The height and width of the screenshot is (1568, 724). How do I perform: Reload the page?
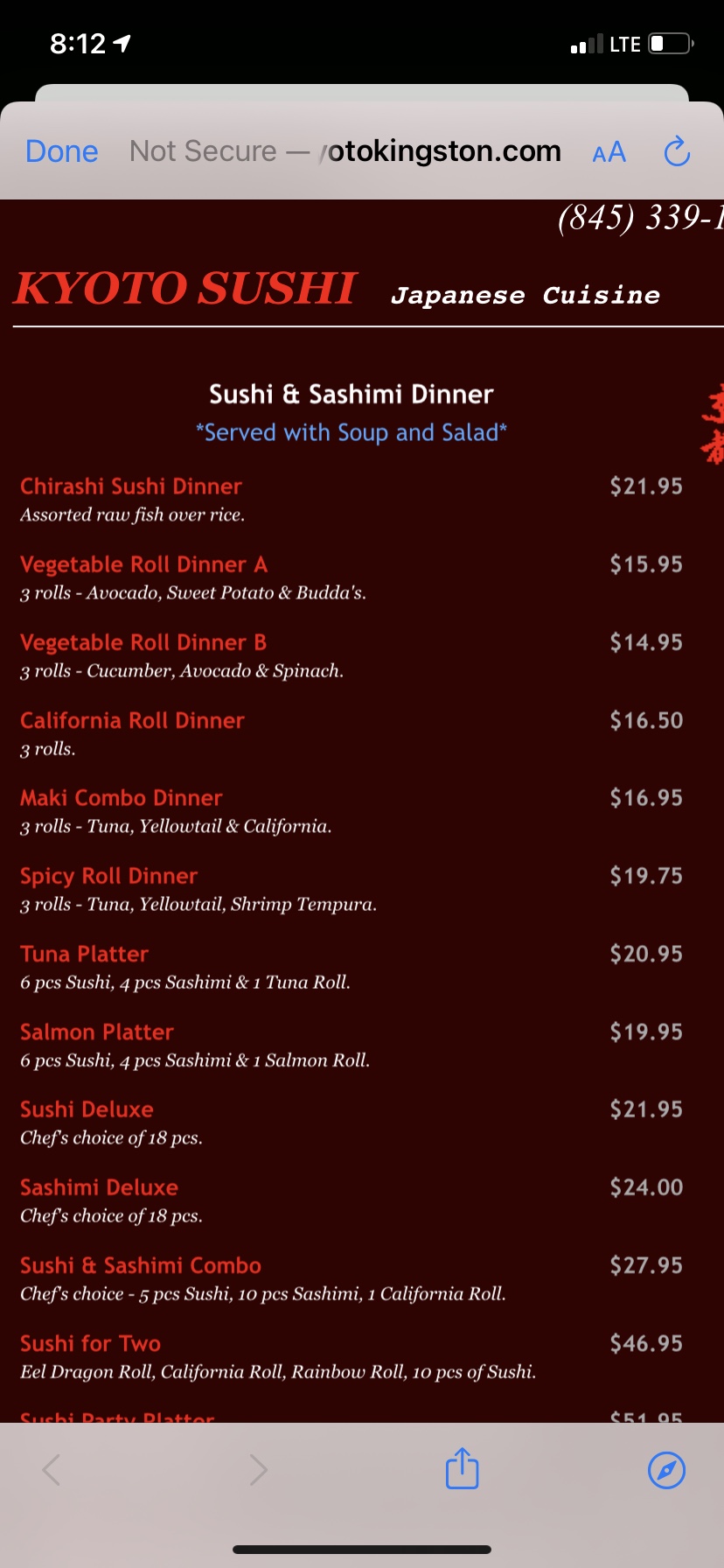677,152
